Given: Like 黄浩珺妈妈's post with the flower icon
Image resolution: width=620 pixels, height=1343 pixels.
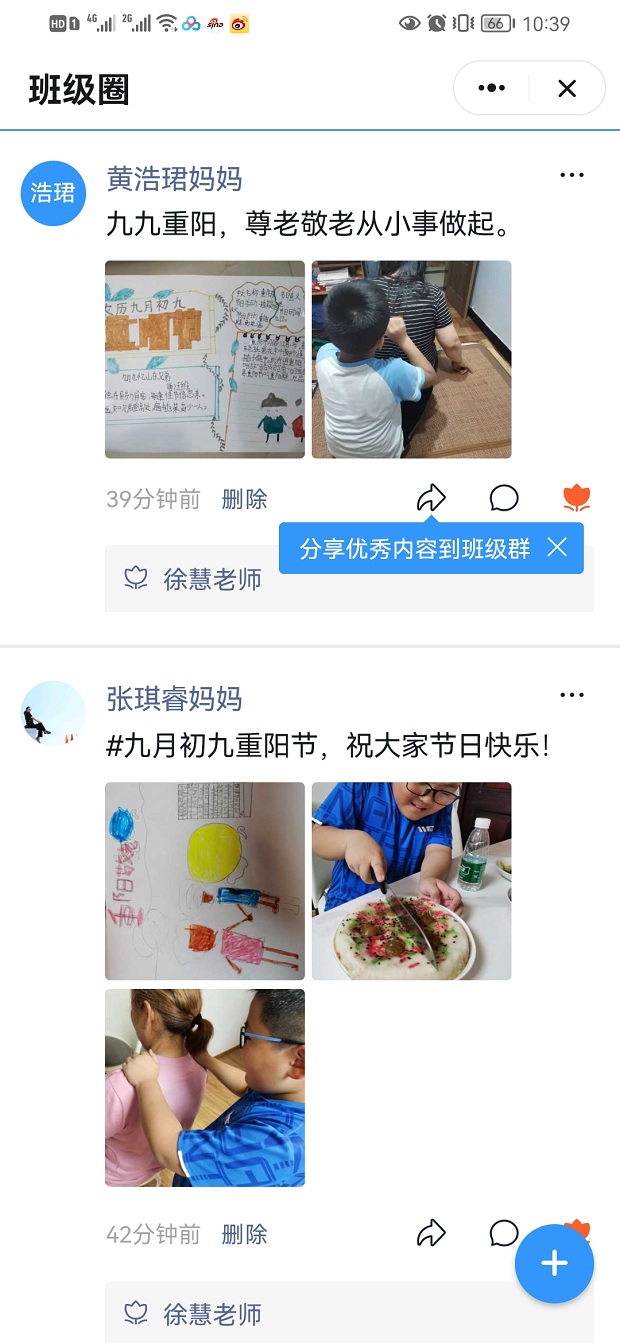Looking at the screenshot, I should [577, 497].
